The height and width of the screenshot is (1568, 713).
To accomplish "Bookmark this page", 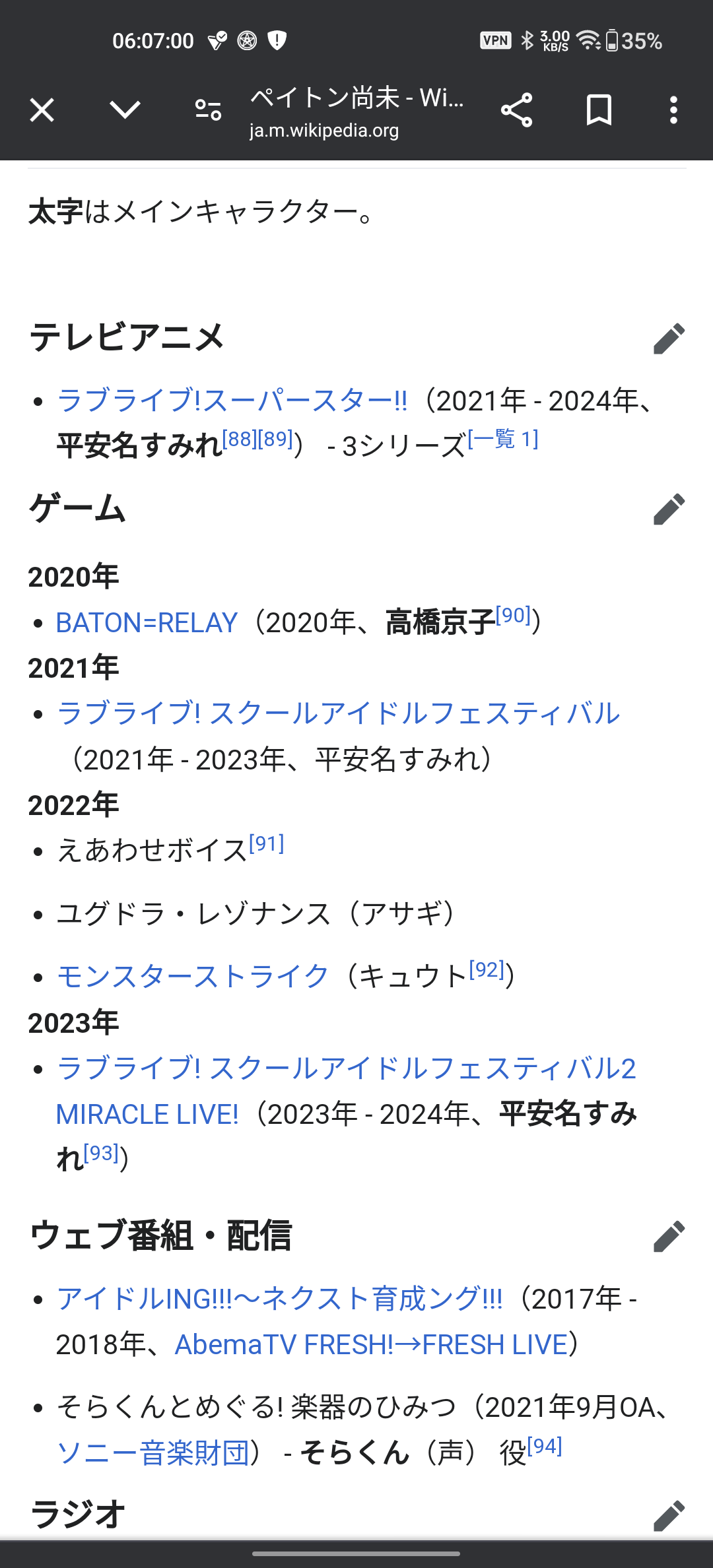I will point(599,110).
